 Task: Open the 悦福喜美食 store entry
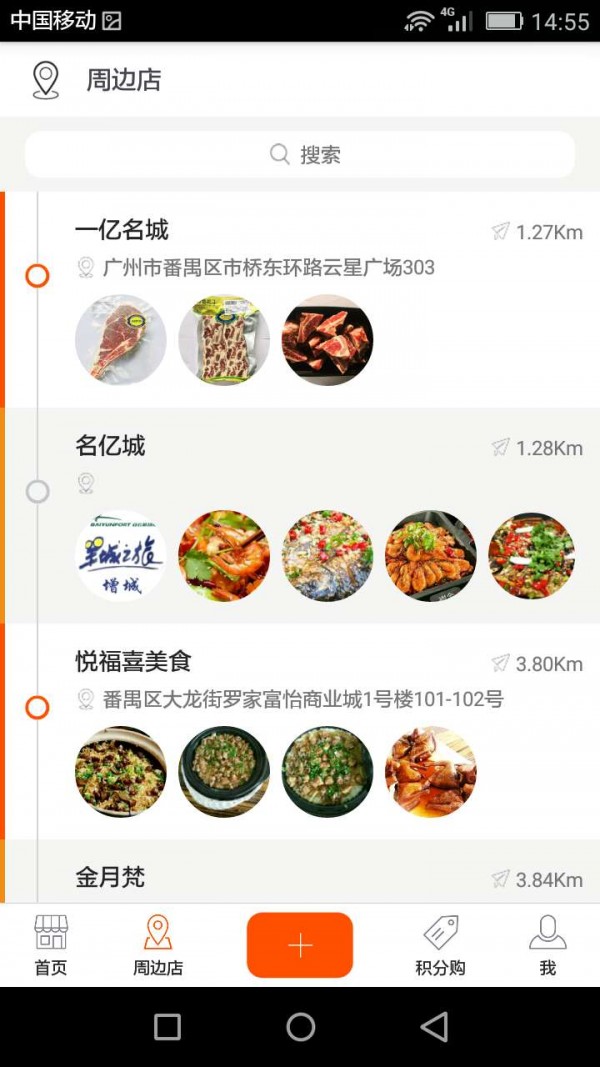click(x=133, y=662)
